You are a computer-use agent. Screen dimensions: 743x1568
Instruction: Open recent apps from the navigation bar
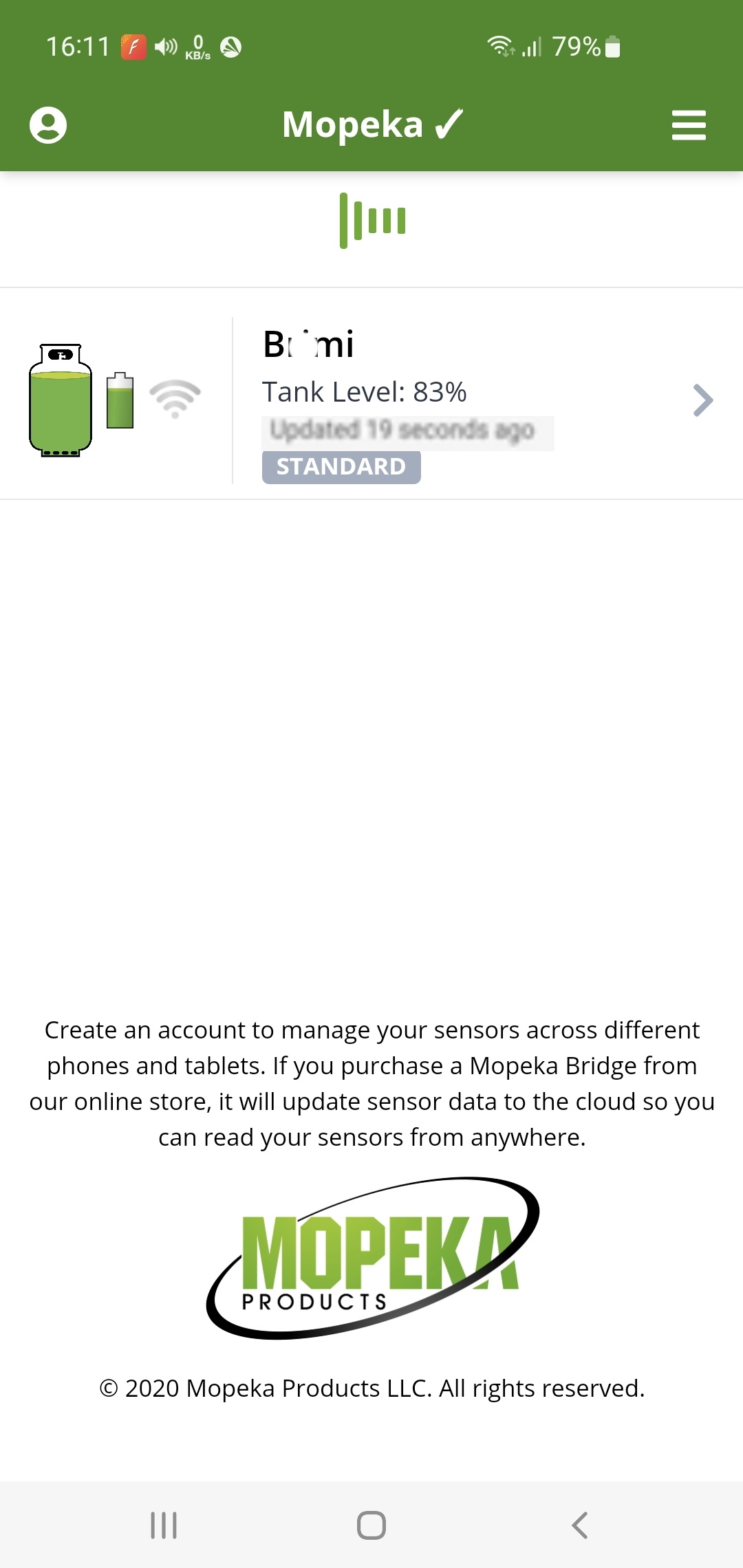(164, 1525)
